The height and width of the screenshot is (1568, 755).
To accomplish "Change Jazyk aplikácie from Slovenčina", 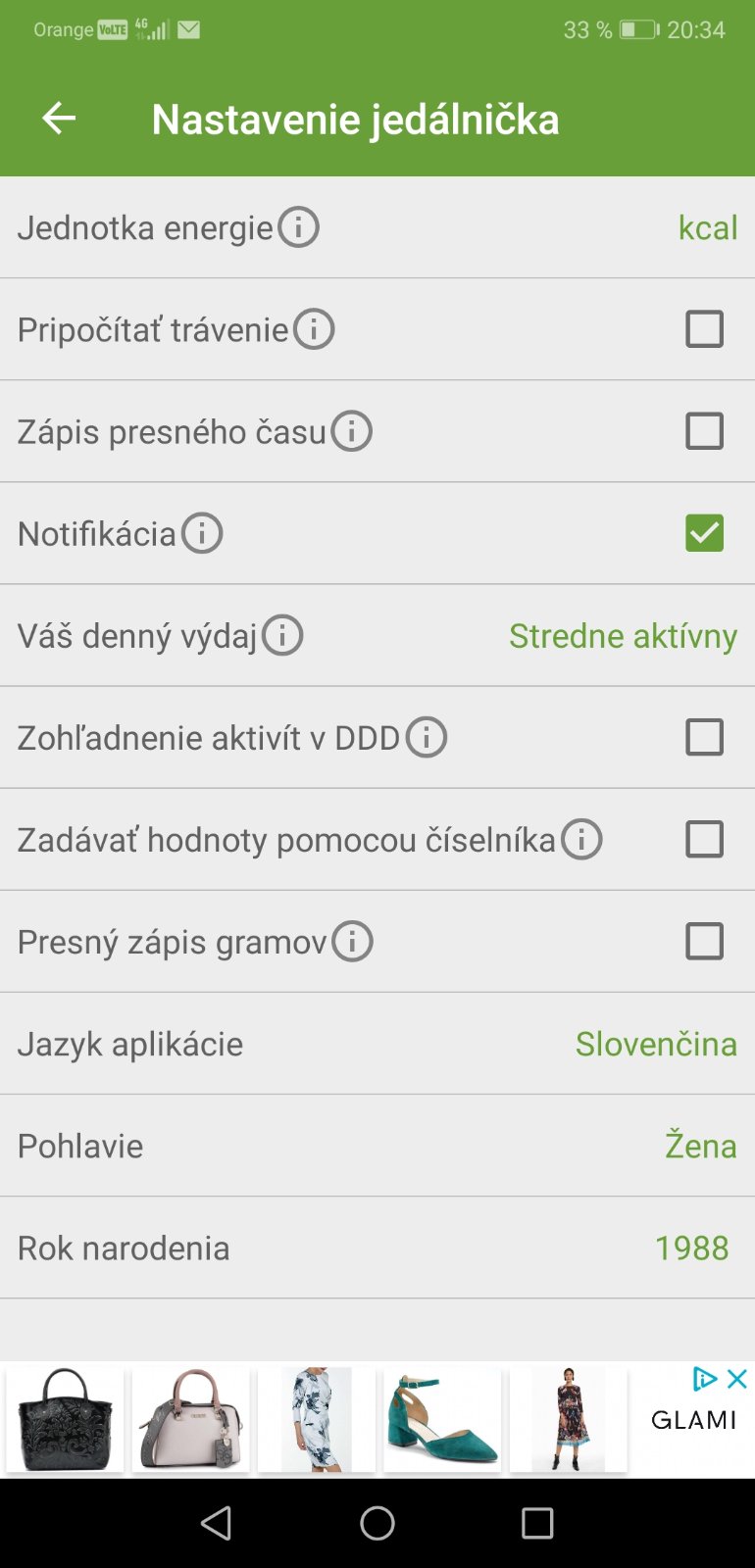I will tap(655, 1044).
